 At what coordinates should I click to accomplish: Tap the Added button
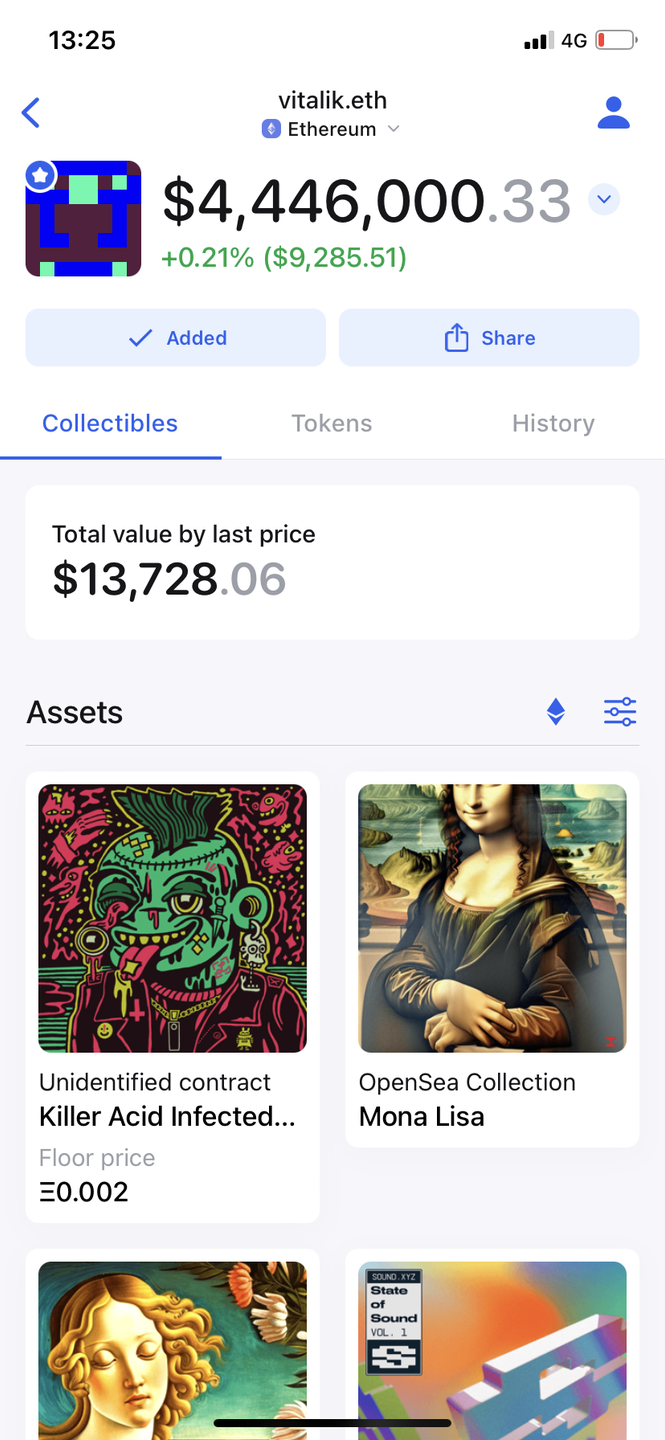pyautogui.click(x=176, y=338)
